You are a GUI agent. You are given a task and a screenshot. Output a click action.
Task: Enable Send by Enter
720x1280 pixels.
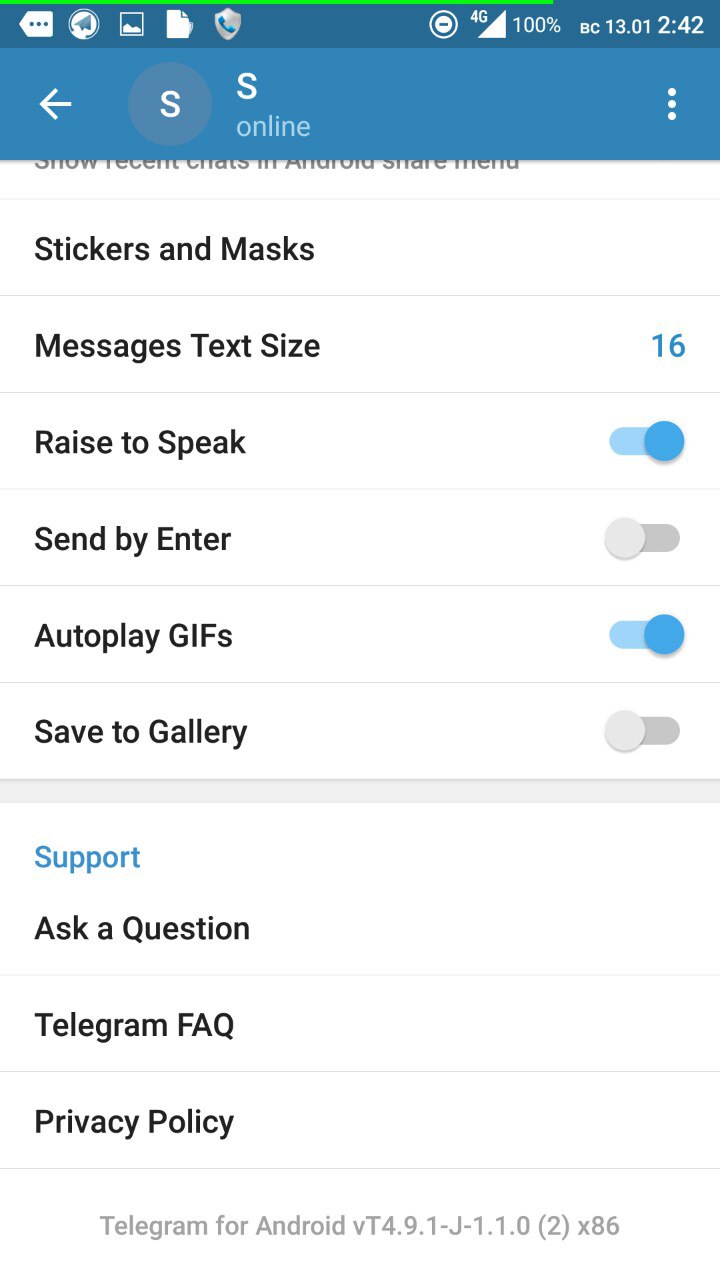coord(643,538)
